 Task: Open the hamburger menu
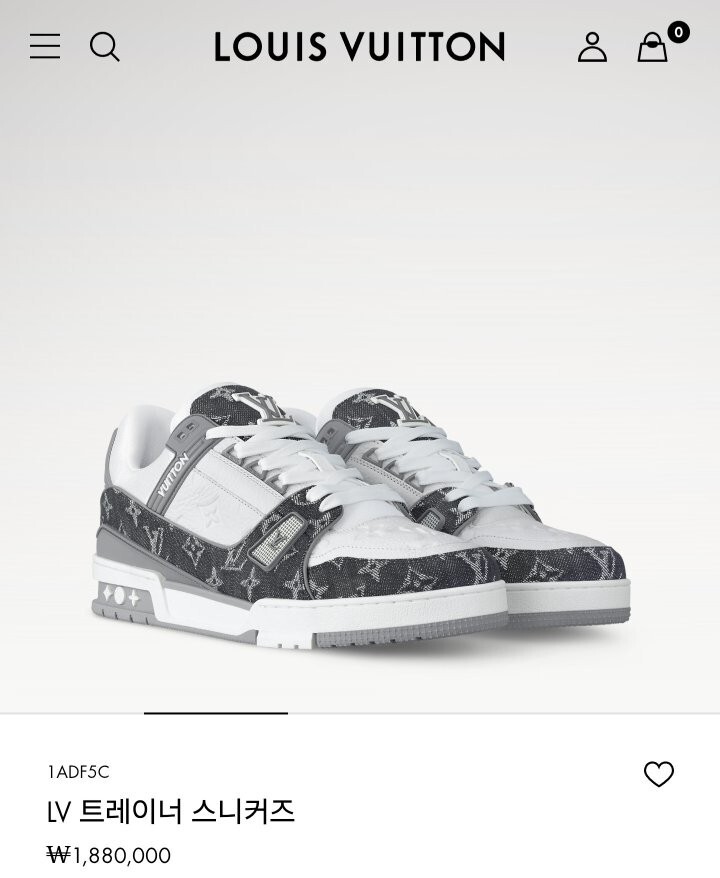click(x=45, y=46)
